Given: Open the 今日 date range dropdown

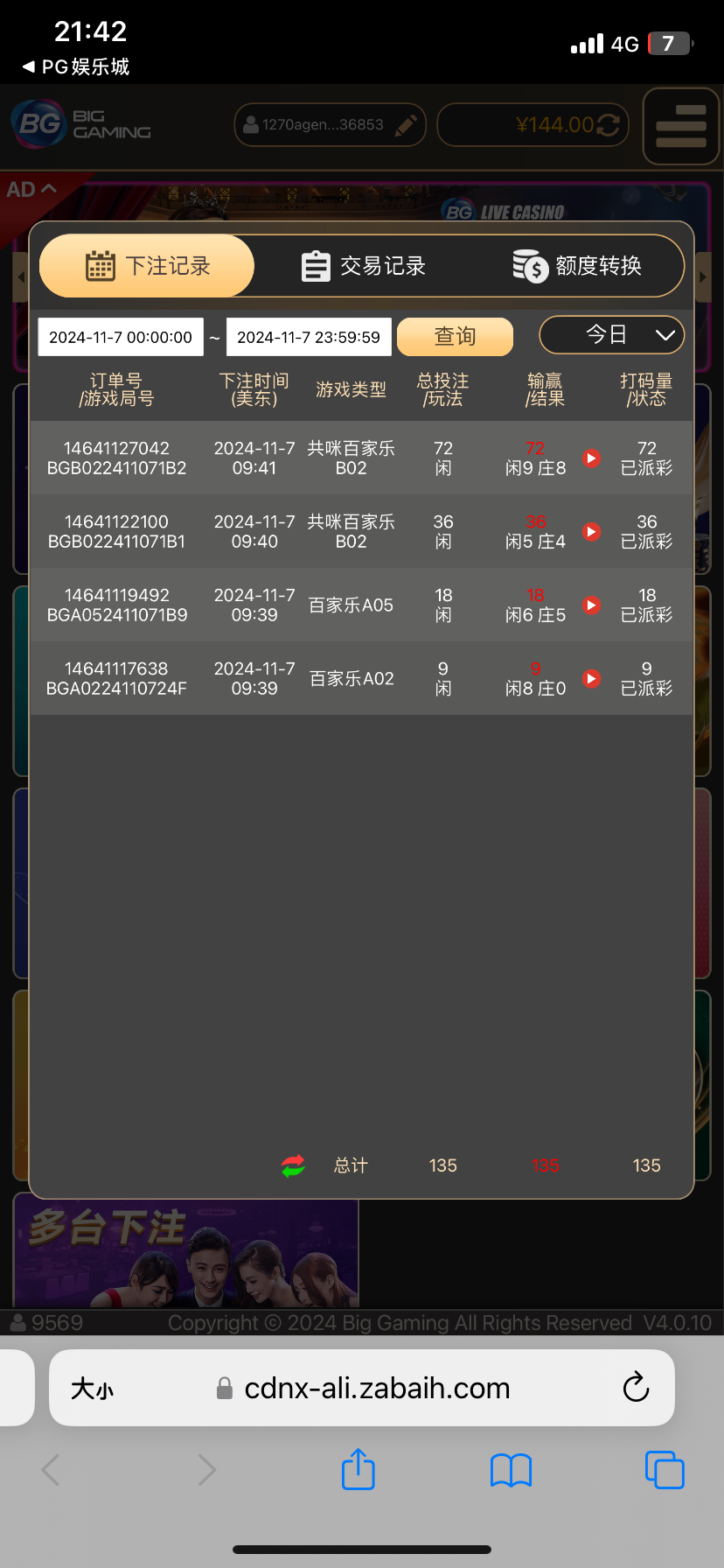Looking at the screenshot, I should (612, 335).
